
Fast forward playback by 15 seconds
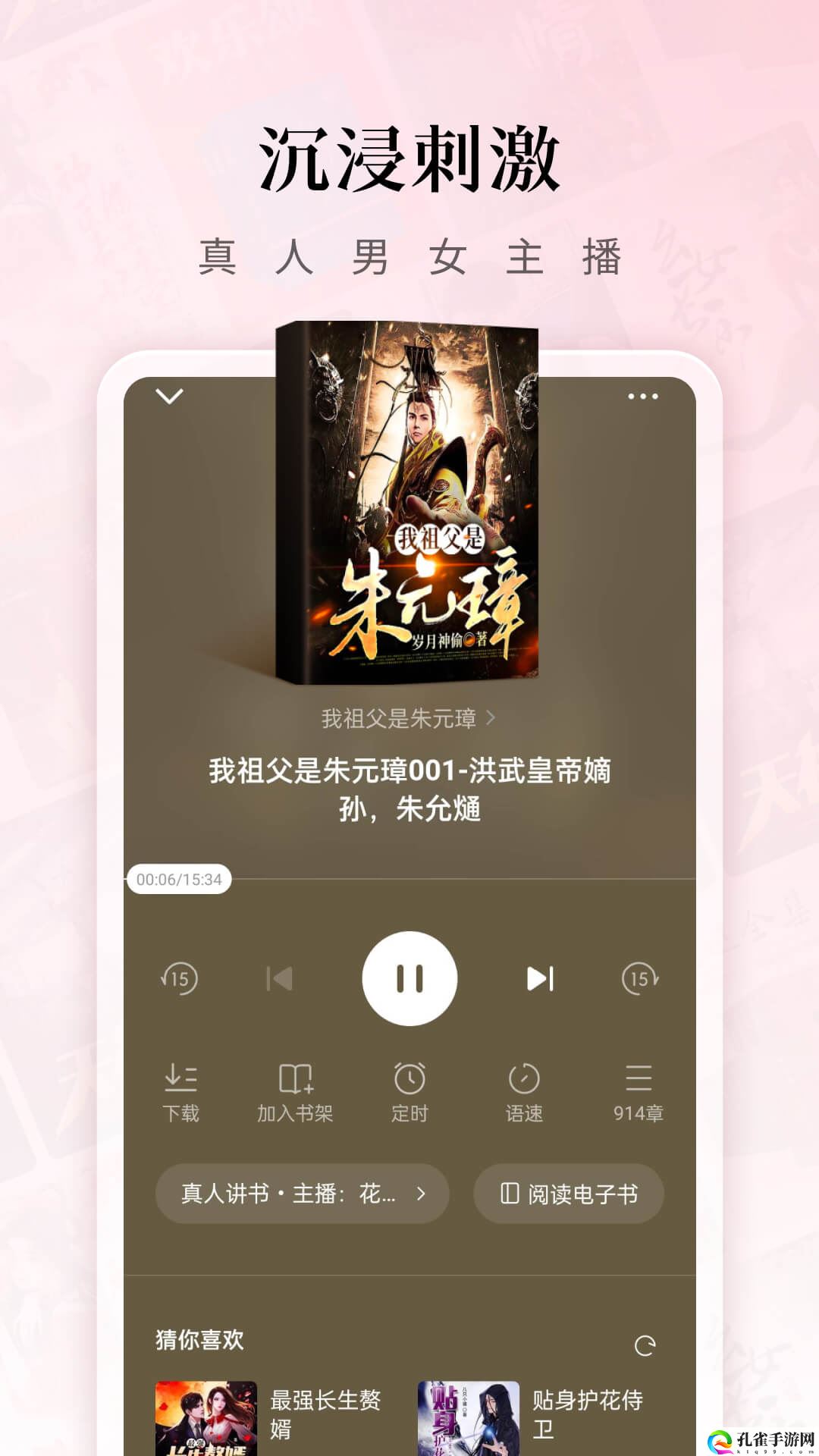[639, 978]
